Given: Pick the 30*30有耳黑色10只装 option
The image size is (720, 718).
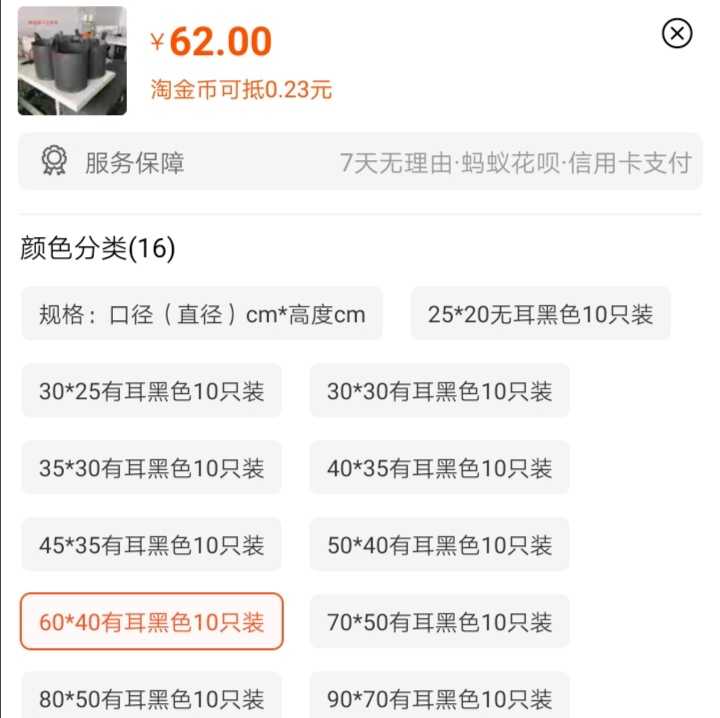Looking at the screenshot, I should (x=439, y=392).
